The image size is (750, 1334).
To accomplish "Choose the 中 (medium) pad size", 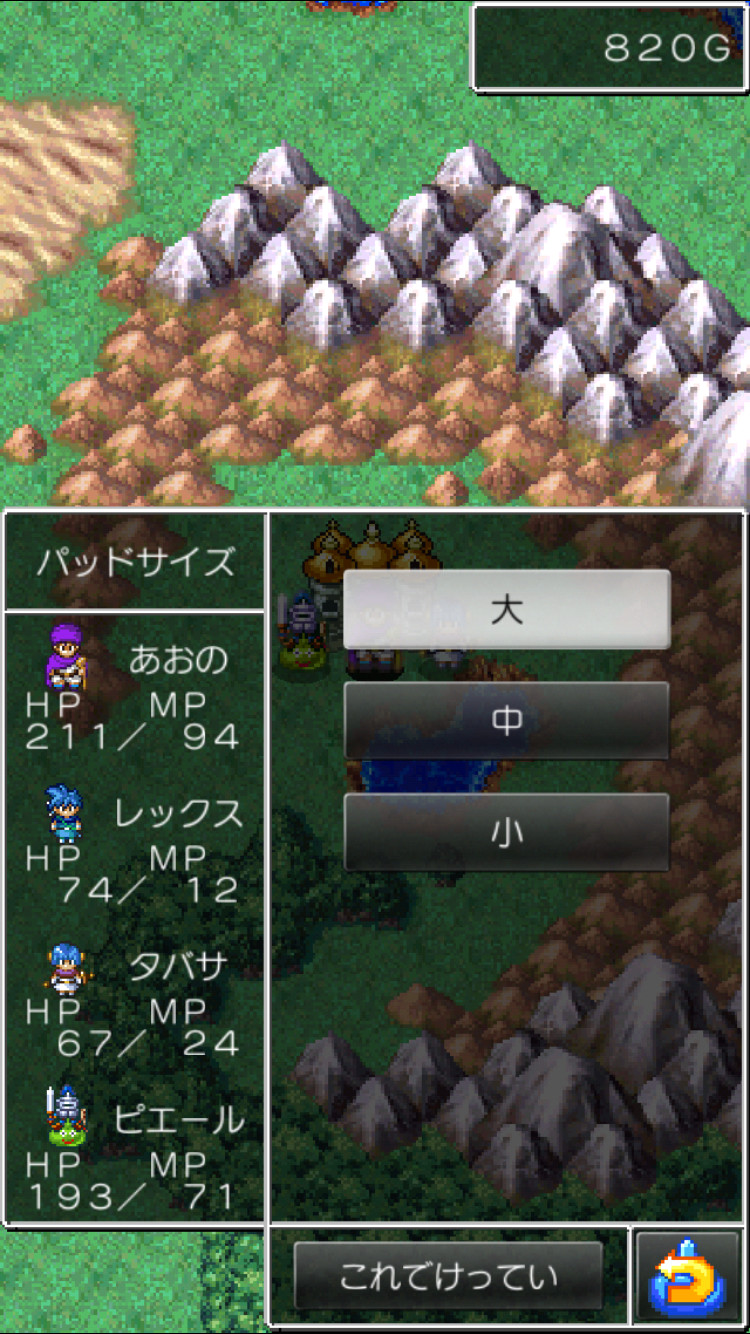I will coord(506,721).
